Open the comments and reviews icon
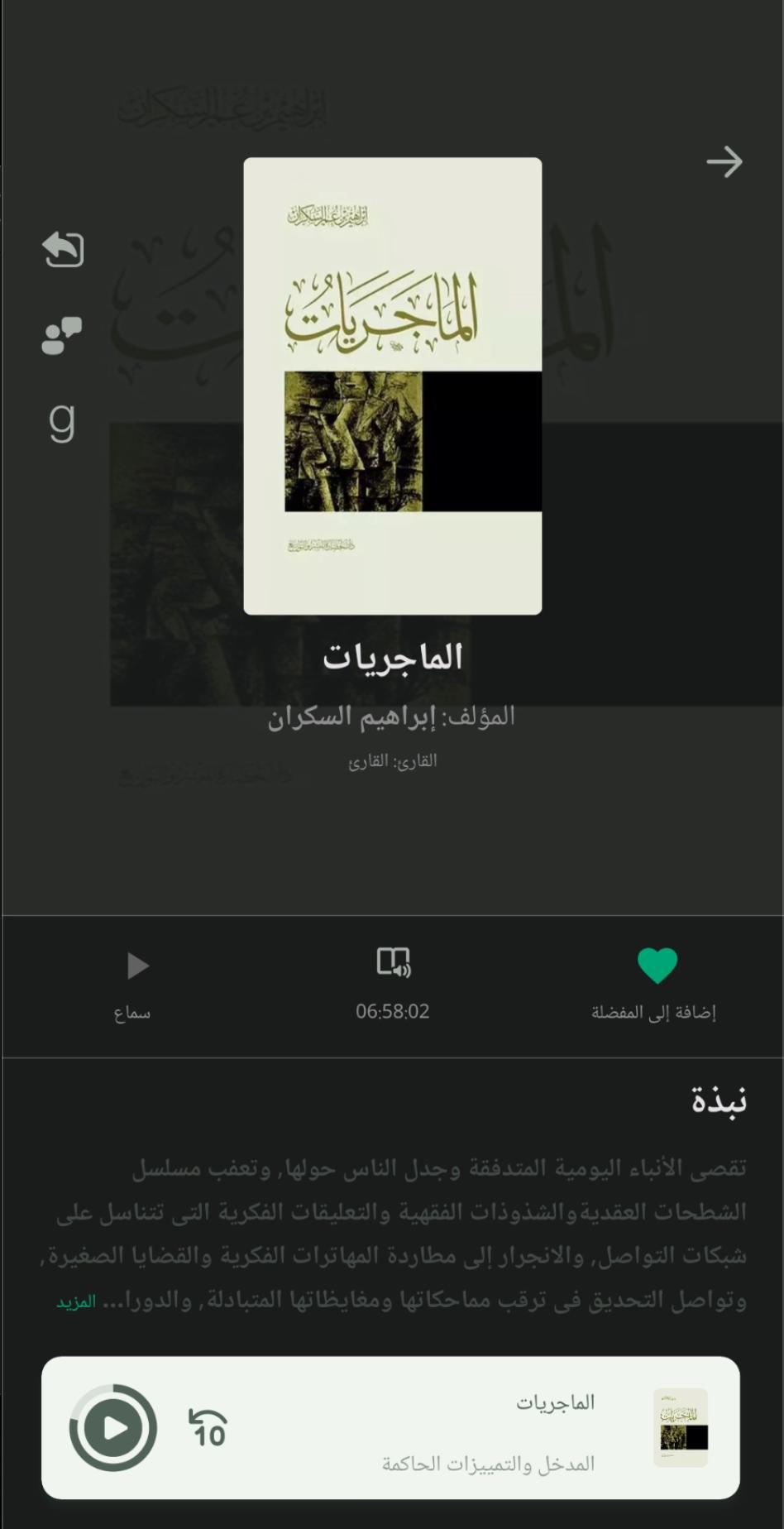Screen dimensions: 784x1529 [62, 335]
